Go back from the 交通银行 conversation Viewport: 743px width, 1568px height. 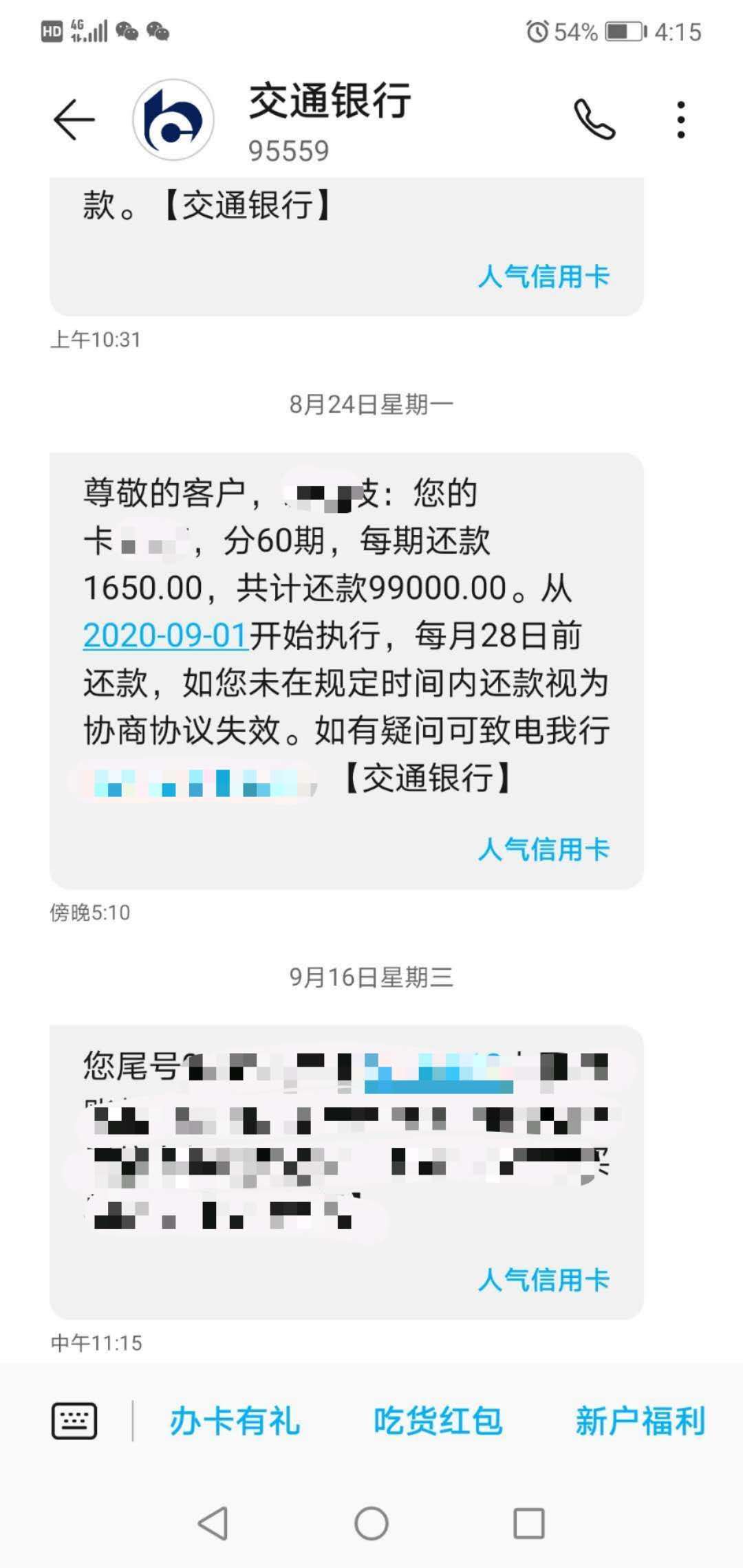coord(74,120)
